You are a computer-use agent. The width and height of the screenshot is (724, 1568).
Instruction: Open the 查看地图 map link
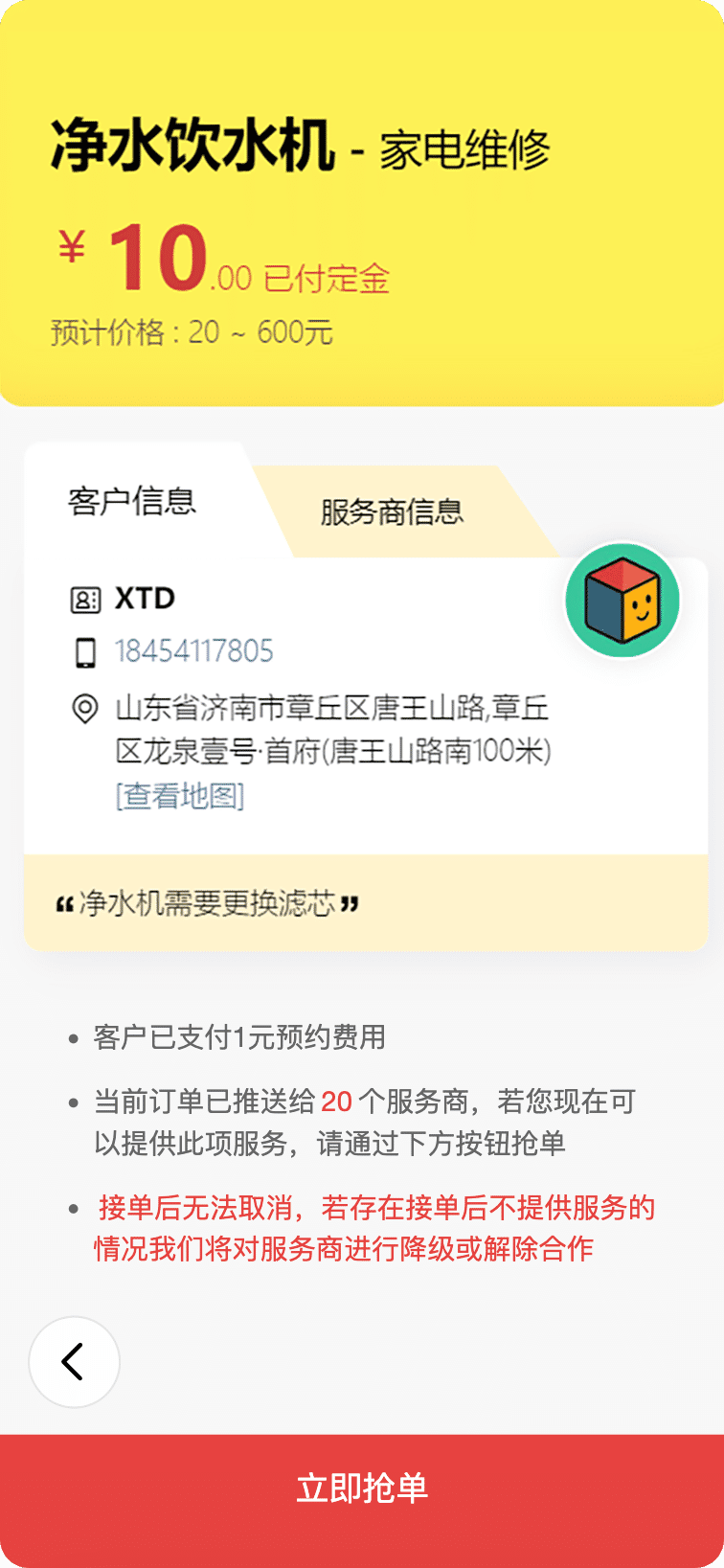click(180, 795)
